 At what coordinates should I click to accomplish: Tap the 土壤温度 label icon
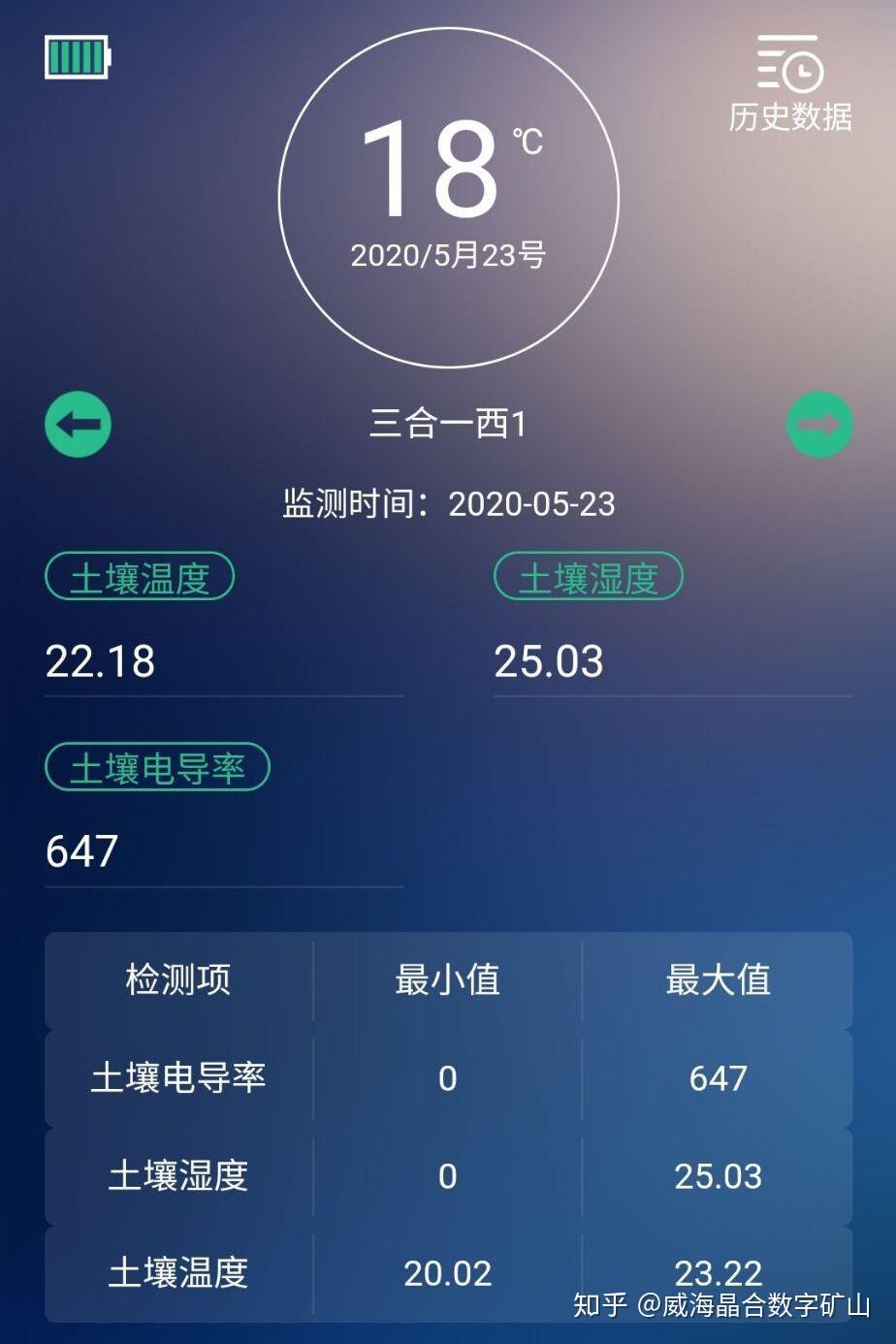(x=142, y=575)
